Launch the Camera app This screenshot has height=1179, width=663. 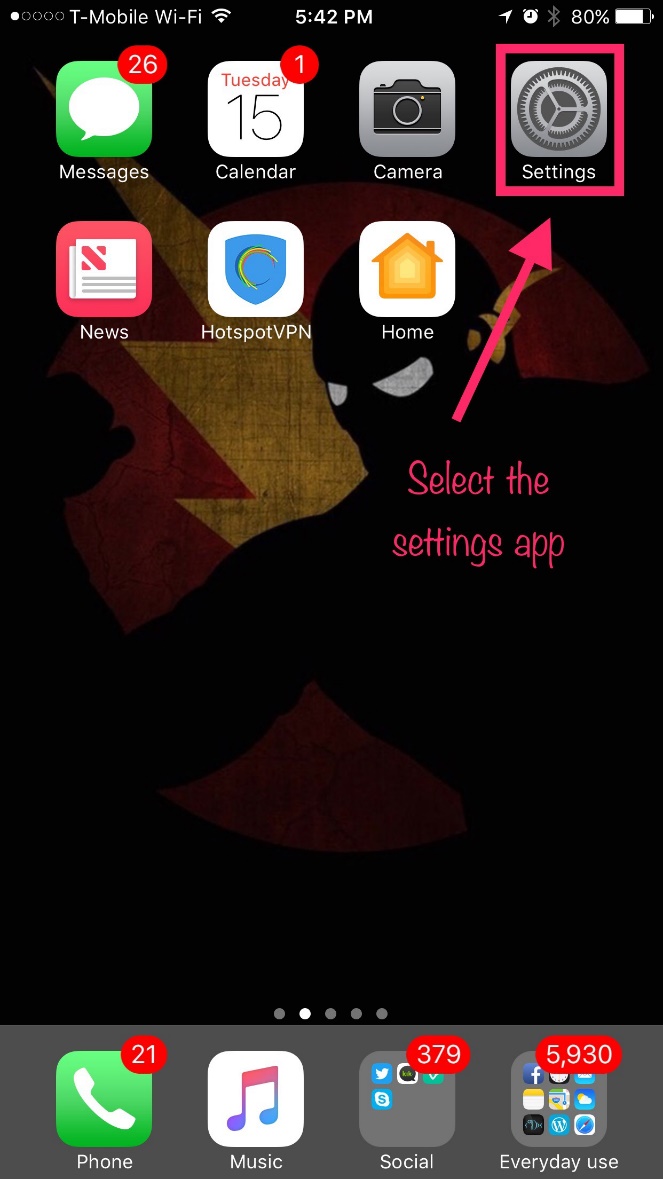(x=407, y=109)
